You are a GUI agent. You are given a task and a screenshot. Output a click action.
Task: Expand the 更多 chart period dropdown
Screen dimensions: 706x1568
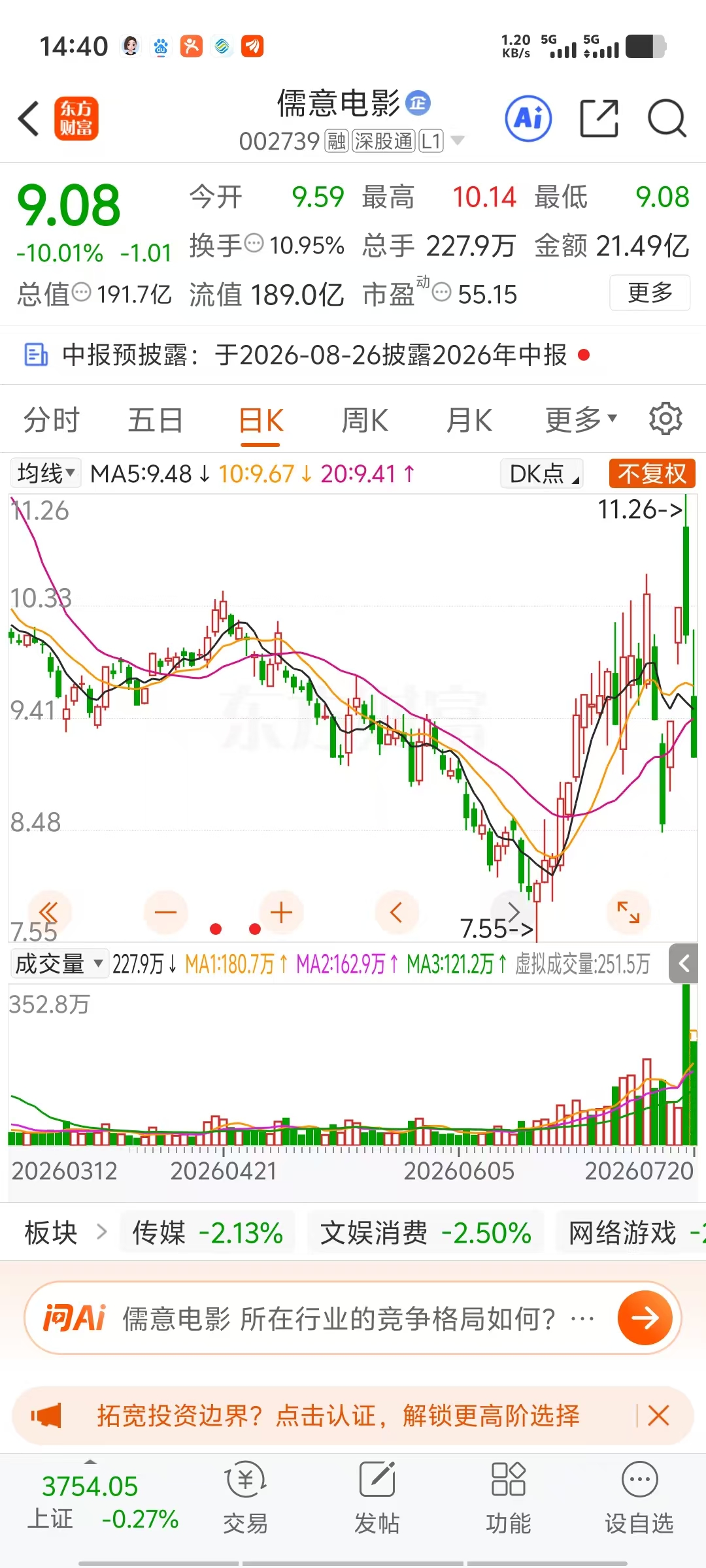click(581, 420)
